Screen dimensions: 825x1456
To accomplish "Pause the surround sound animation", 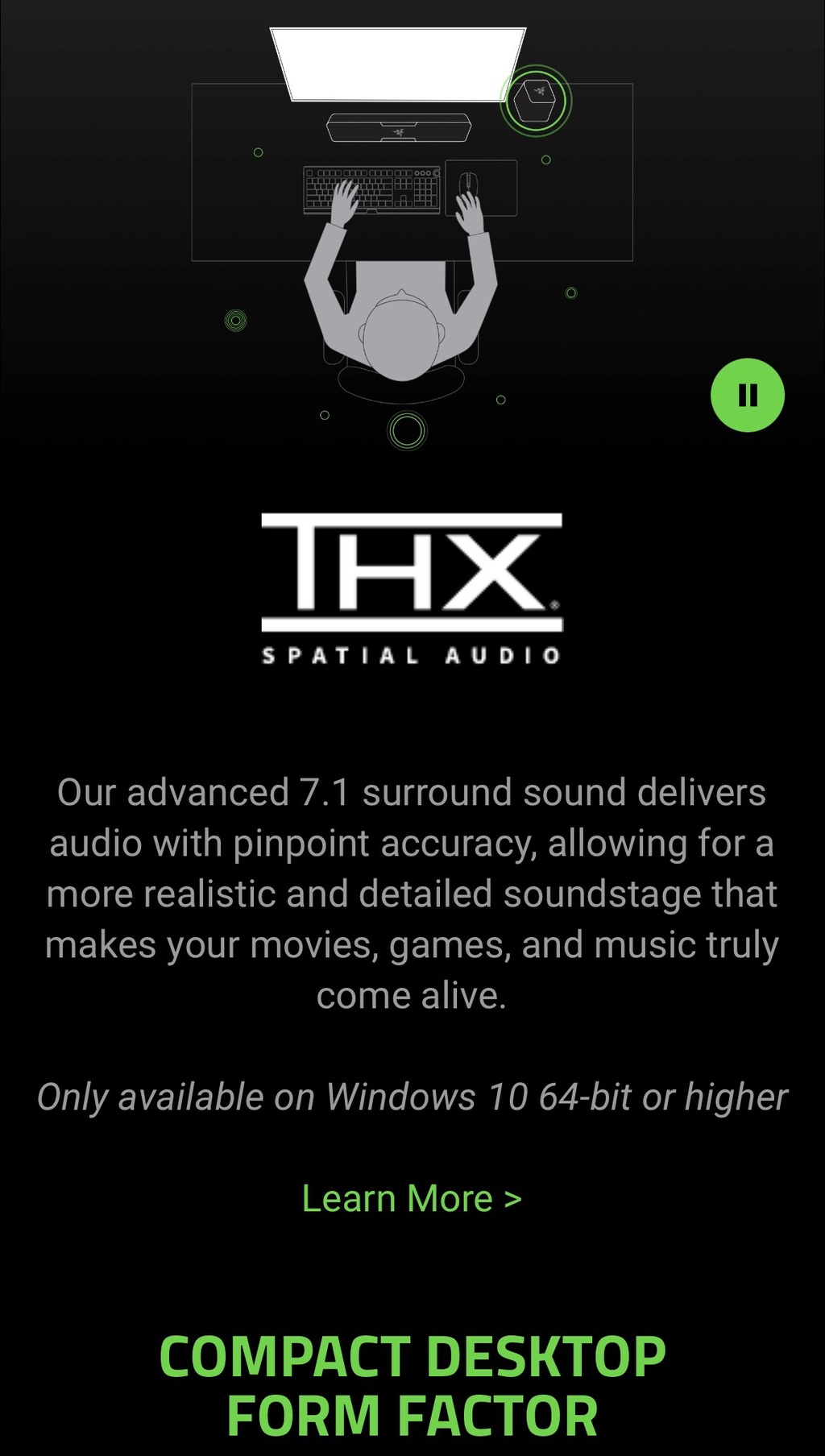I will pos(747,395).
